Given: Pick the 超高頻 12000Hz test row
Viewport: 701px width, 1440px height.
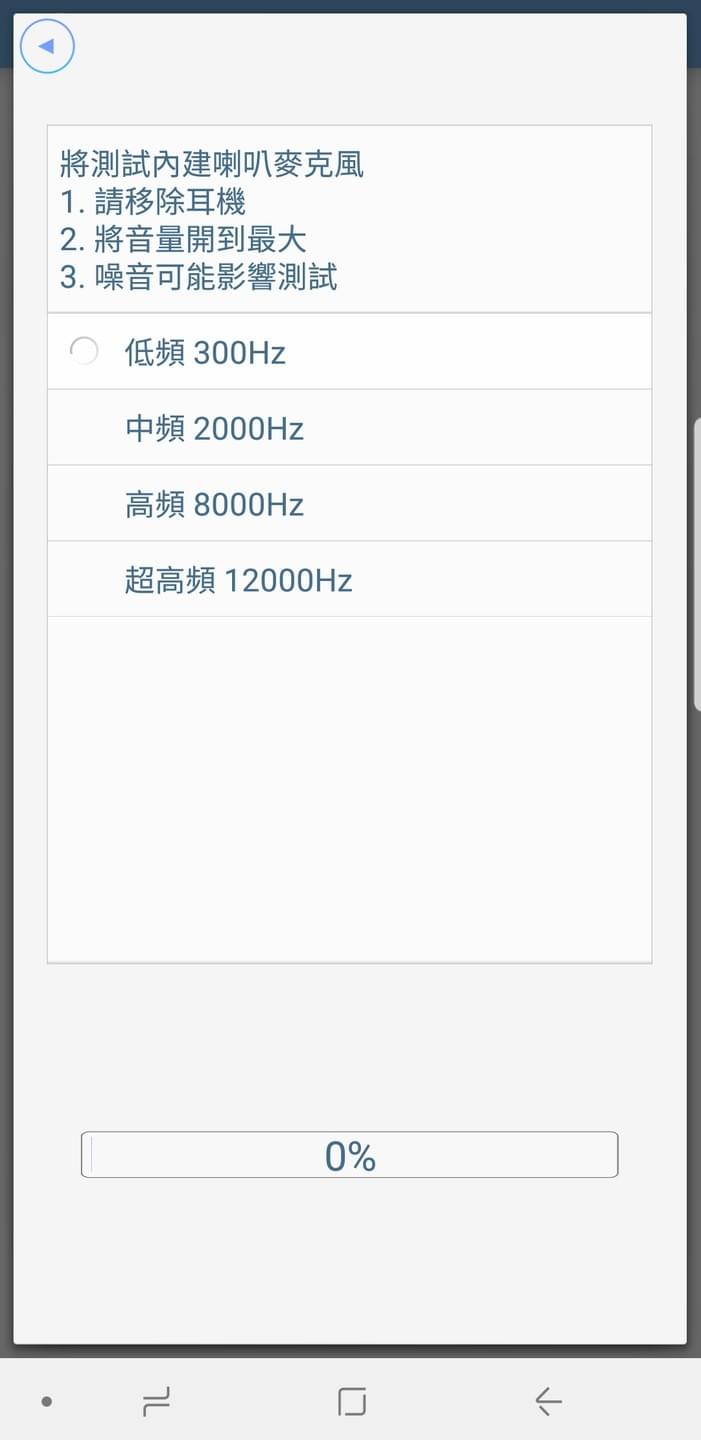Looking at the screenshot, I should click(x=349, y=580).
